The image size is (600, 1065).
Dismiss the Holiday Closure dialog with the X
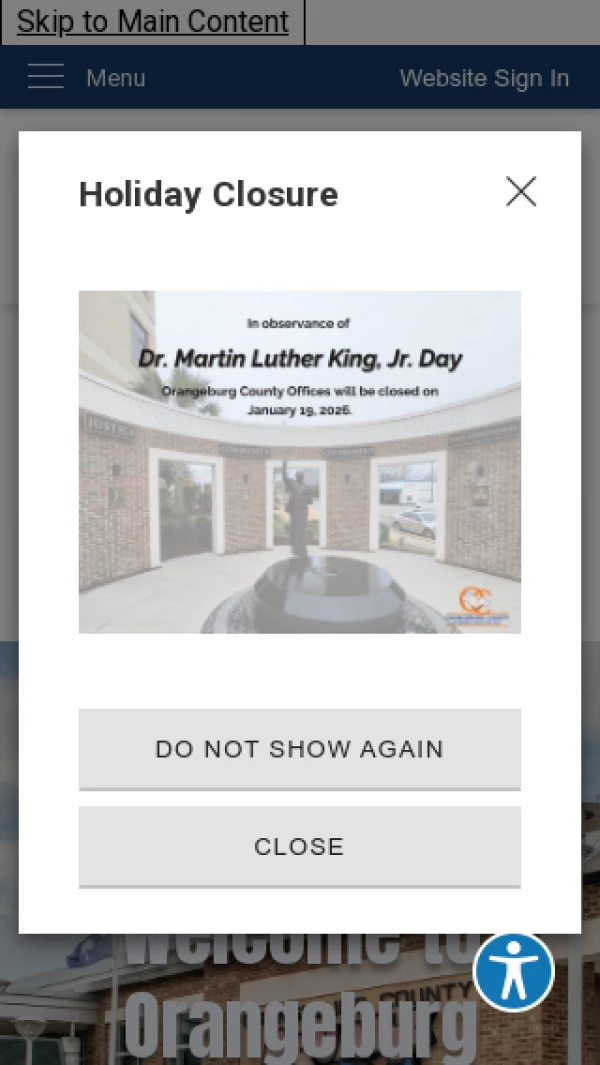click(521, 192)
